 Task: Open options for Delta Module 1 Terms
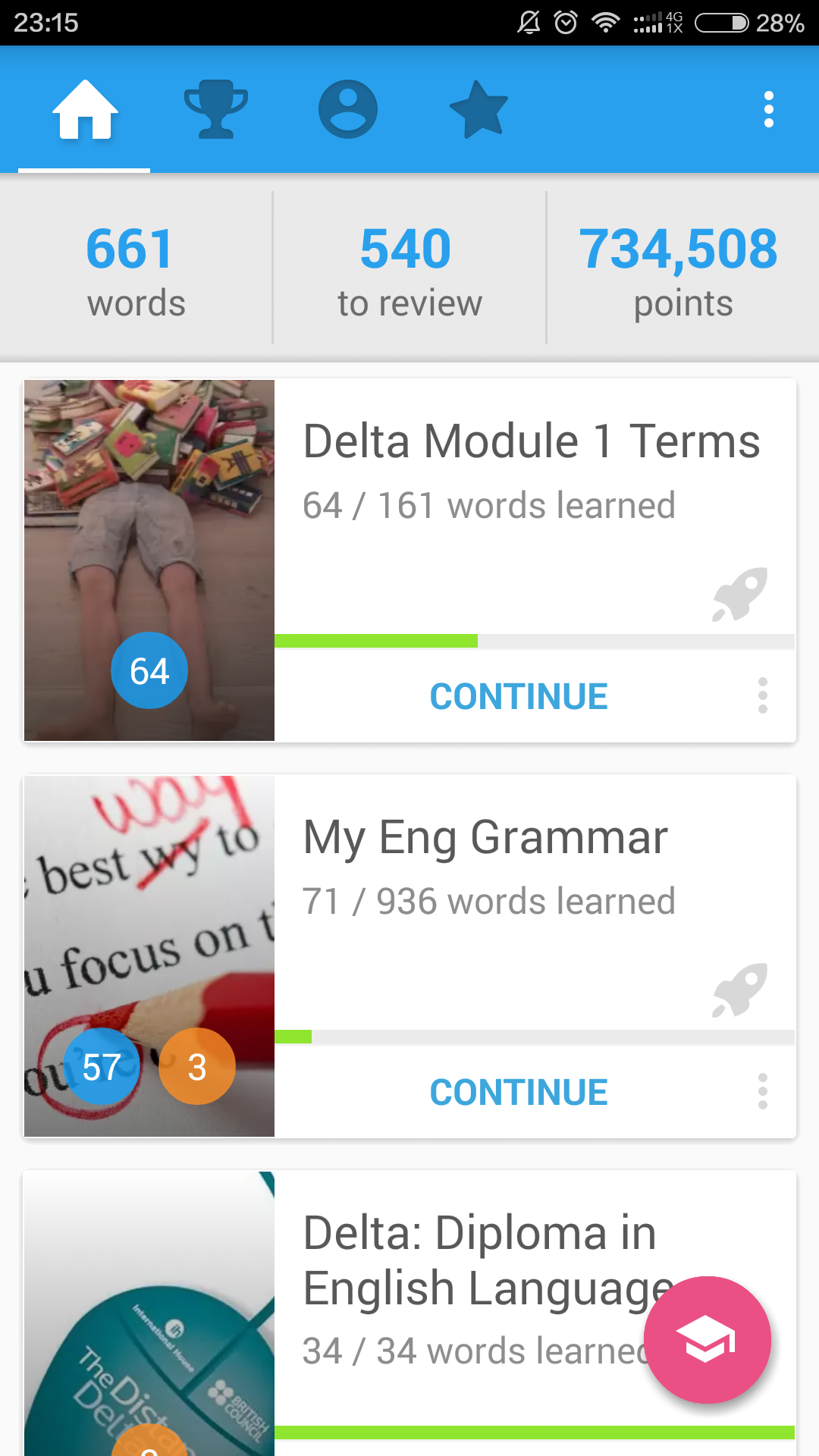click(x=763, y=695)
